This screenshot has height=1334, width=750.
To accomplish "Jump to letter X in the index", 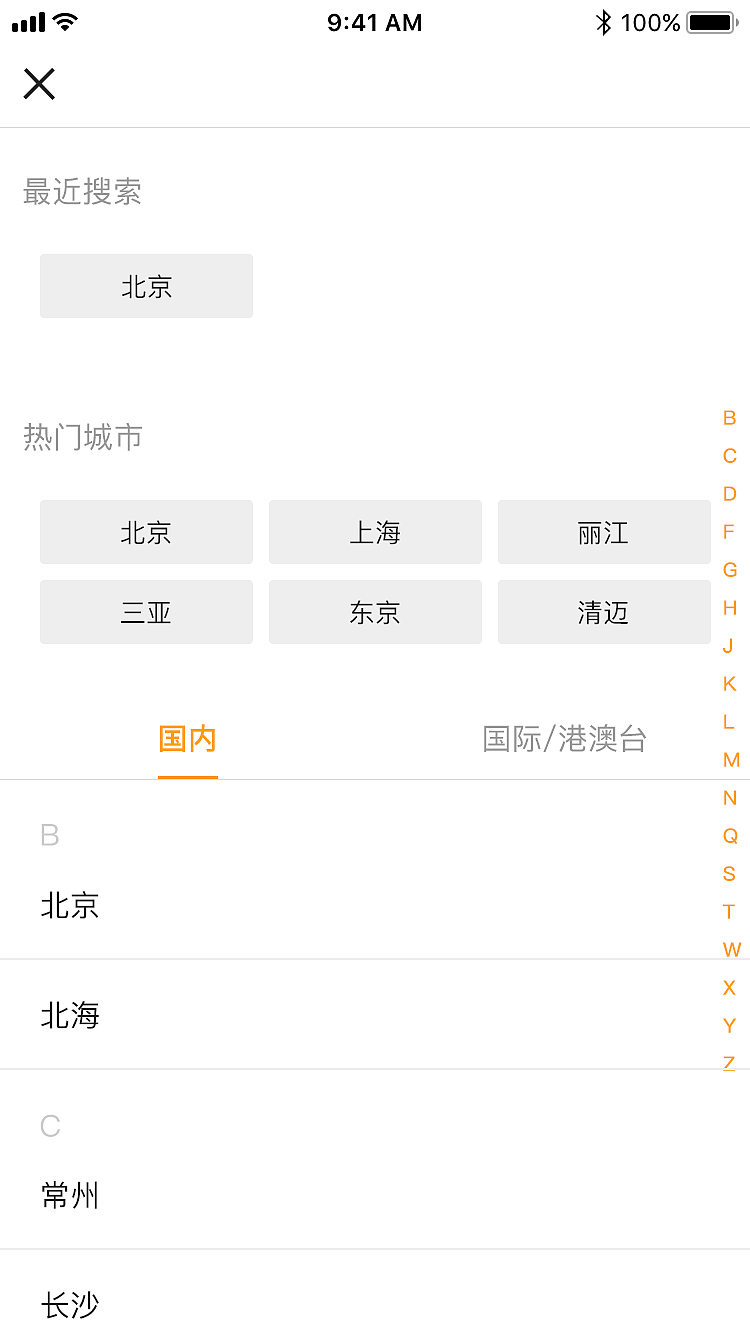I will 730,988.
